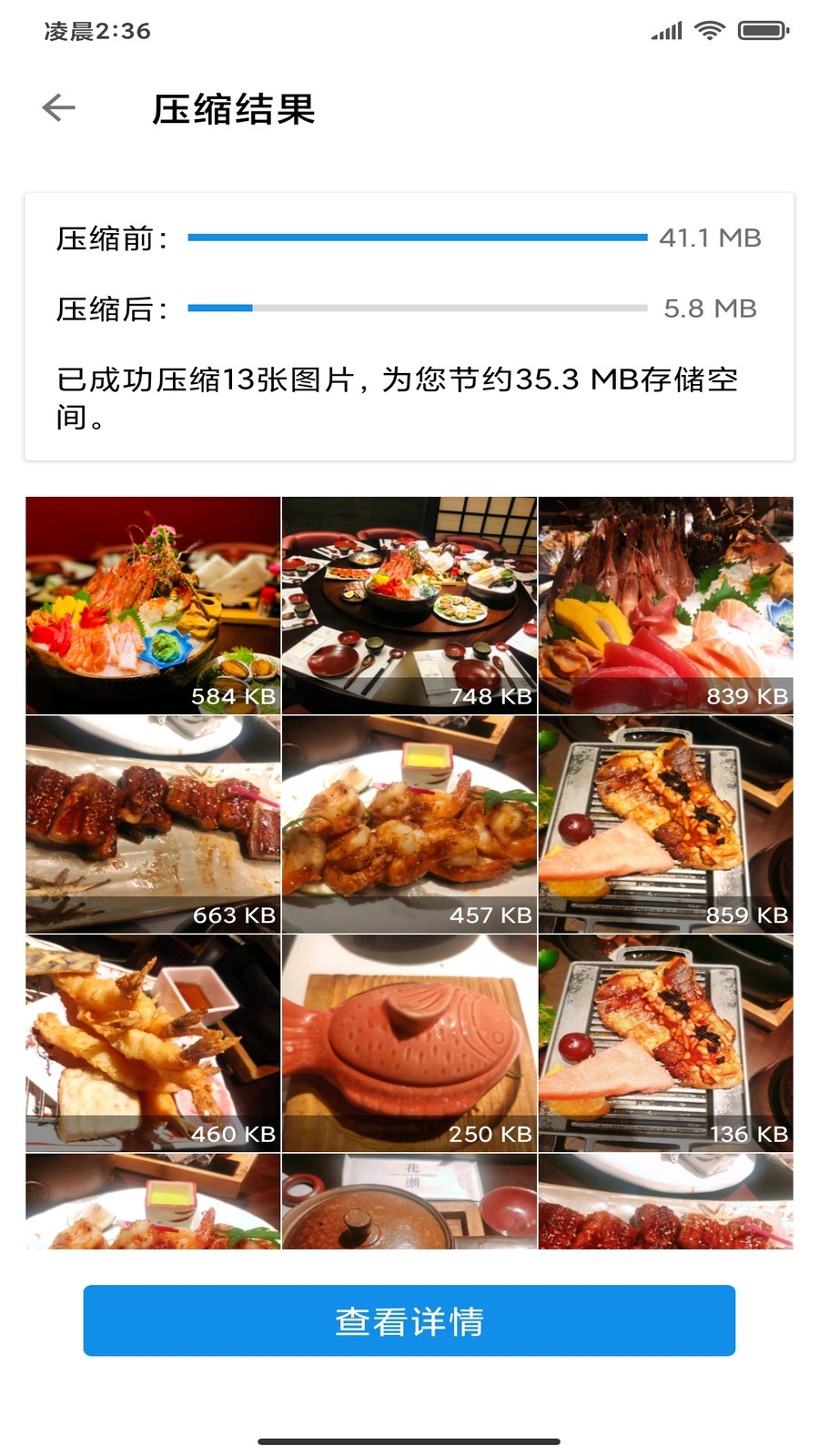The width and height of the screenshot is (819, 1456).
Task: Open the 460 KB tempura photo
Action: coord(153,1044)
